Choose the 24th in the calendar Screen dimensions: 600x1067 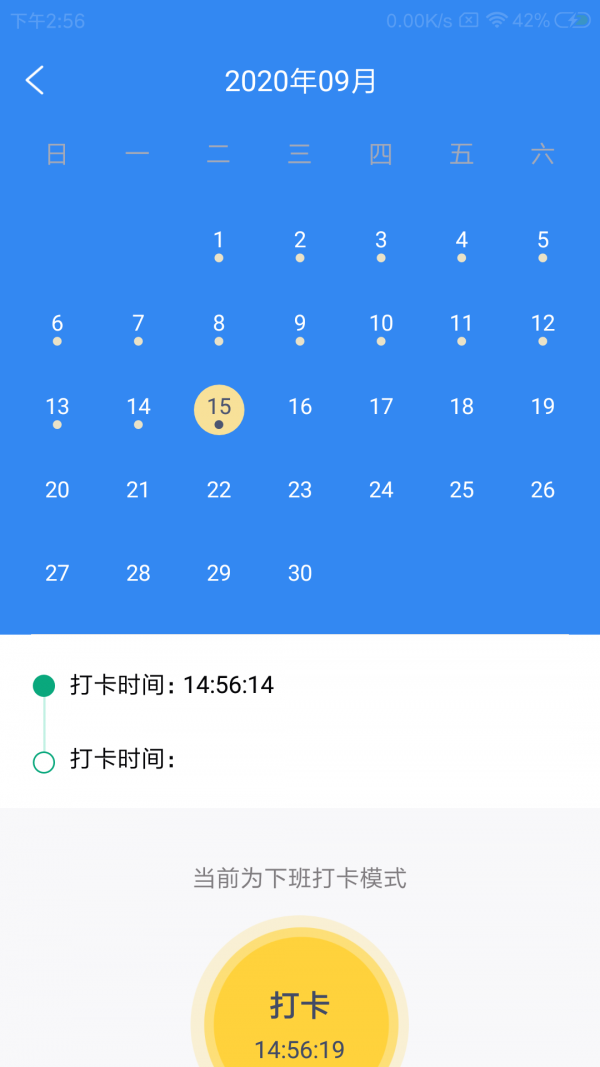(381, 490)
